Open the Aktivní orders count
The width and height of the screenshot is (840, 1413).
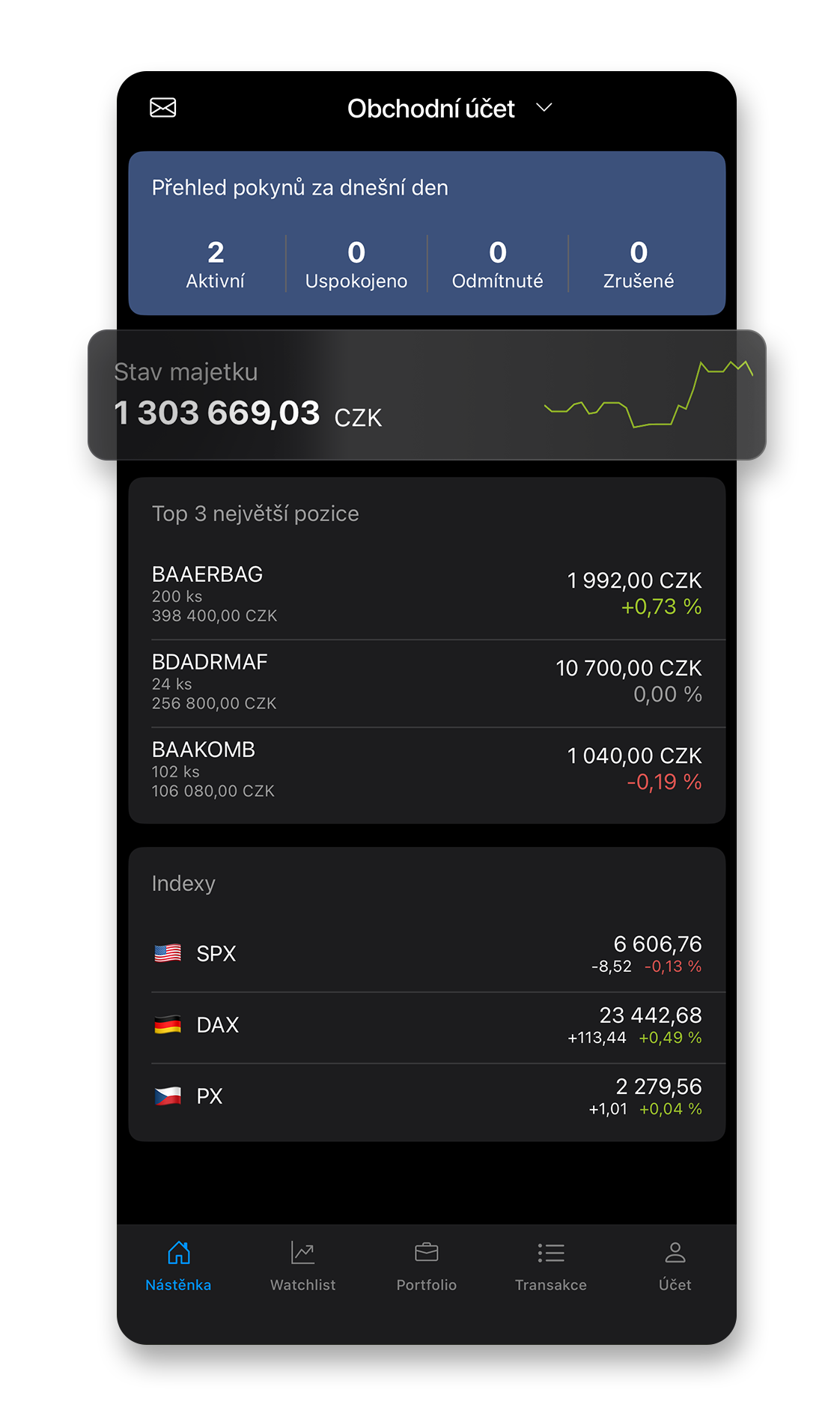point(216,264)
